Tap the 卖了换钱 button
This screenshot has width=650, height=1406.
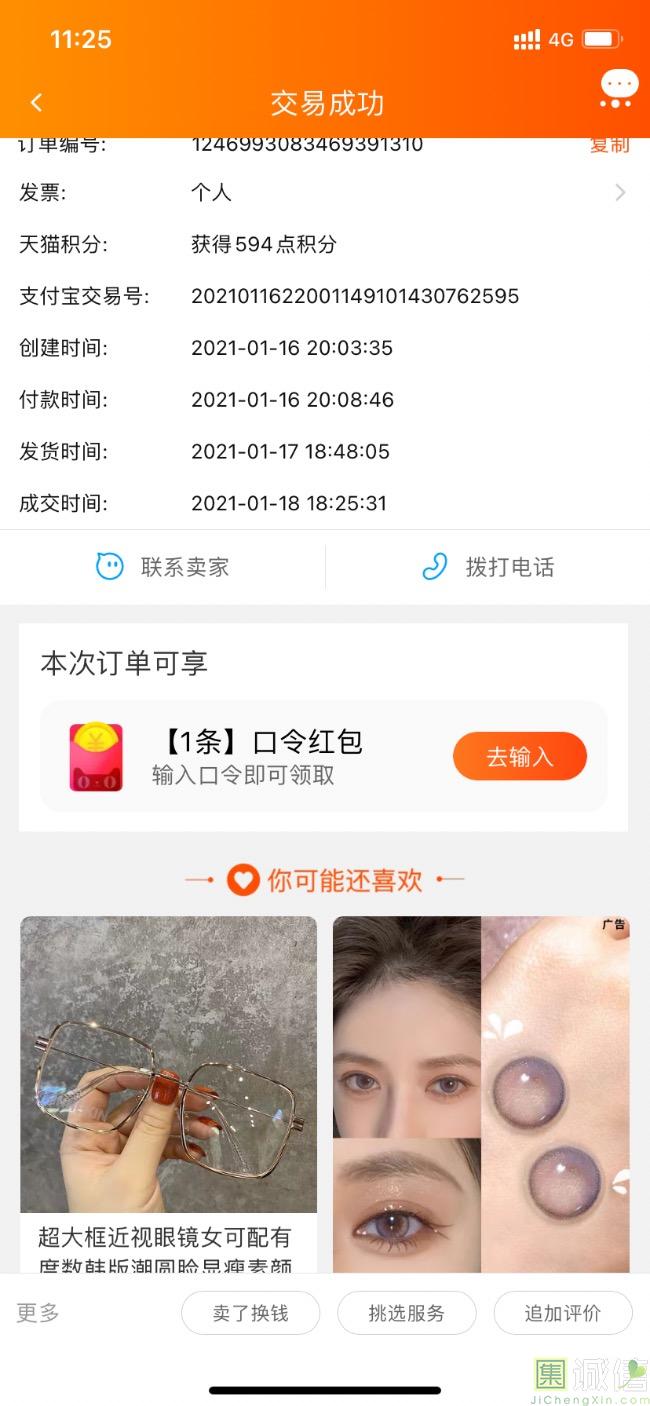(250, 1313)
